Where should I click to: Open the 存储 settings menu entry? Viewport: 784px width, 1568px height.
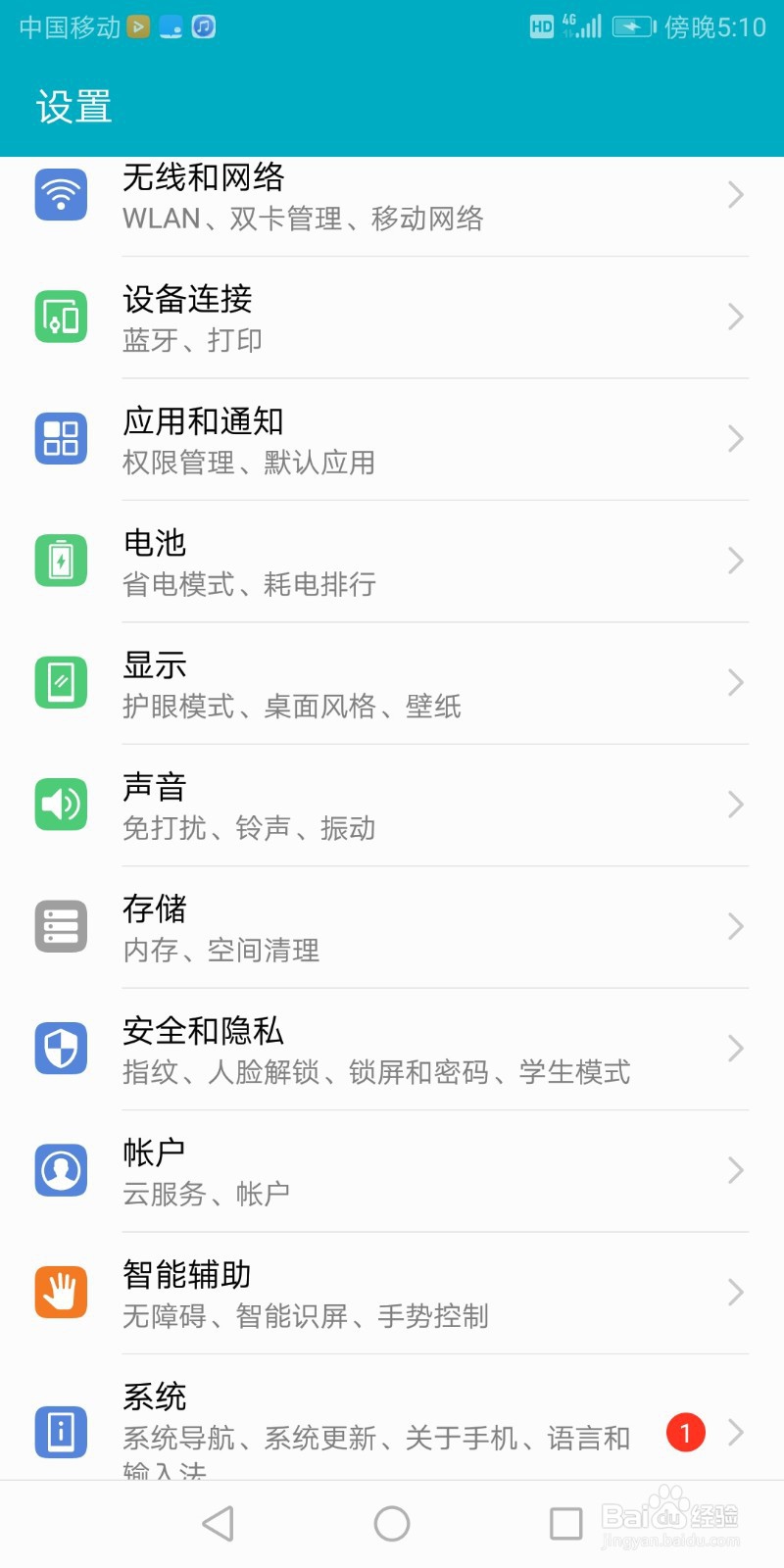coord(392,926)
